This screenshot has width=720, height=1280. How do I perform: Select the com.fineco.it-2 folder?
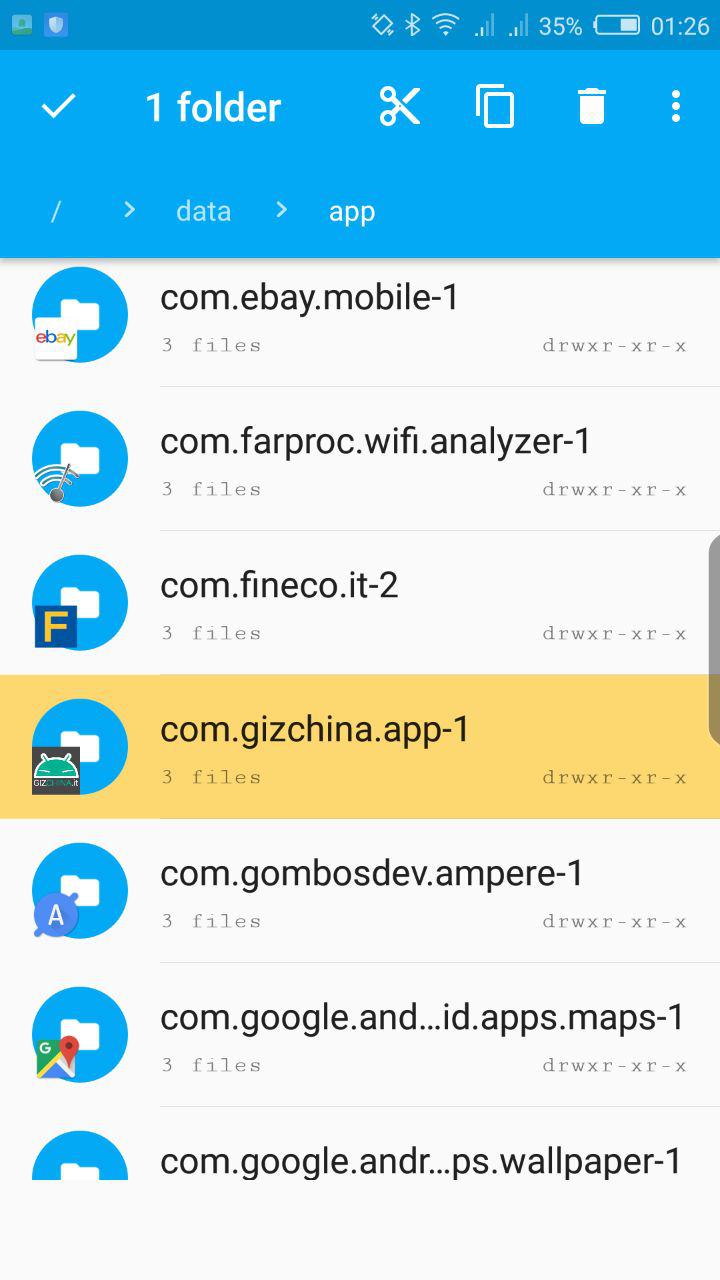point(360,603)
